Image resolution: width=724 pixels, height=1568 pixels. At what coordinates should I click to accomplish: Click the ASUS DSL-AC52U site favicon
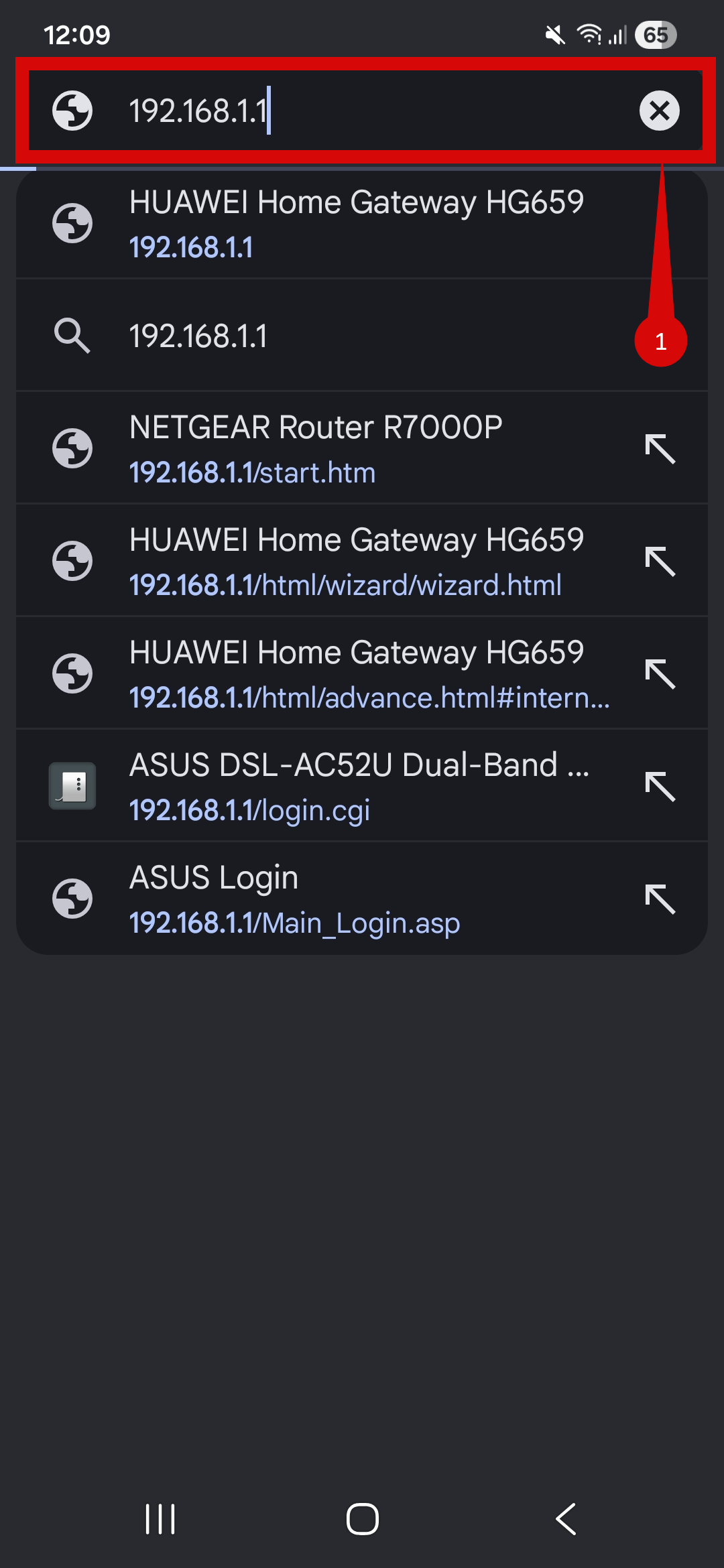72,786
